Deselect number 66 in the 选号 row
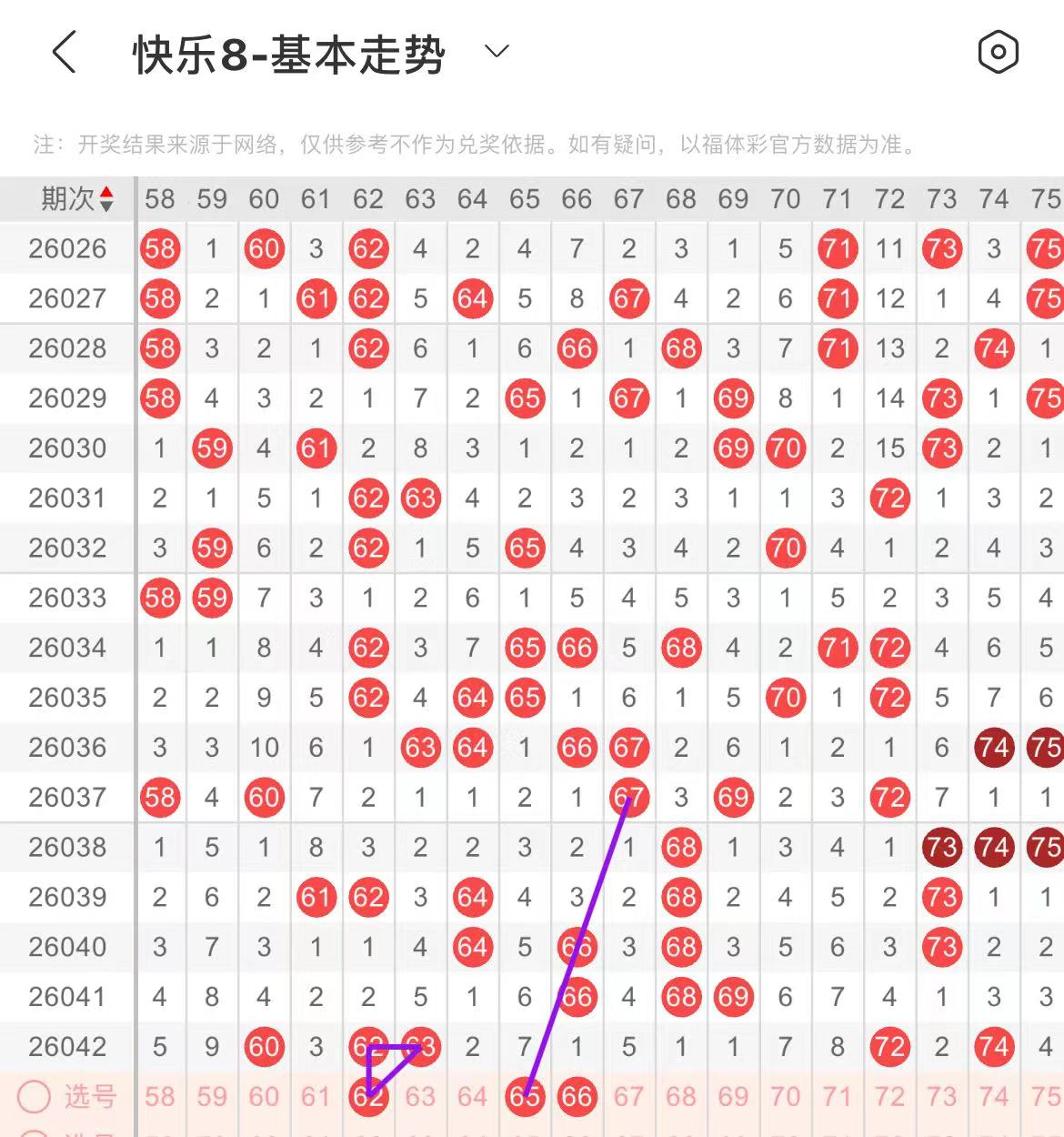 click(577, 1097)
